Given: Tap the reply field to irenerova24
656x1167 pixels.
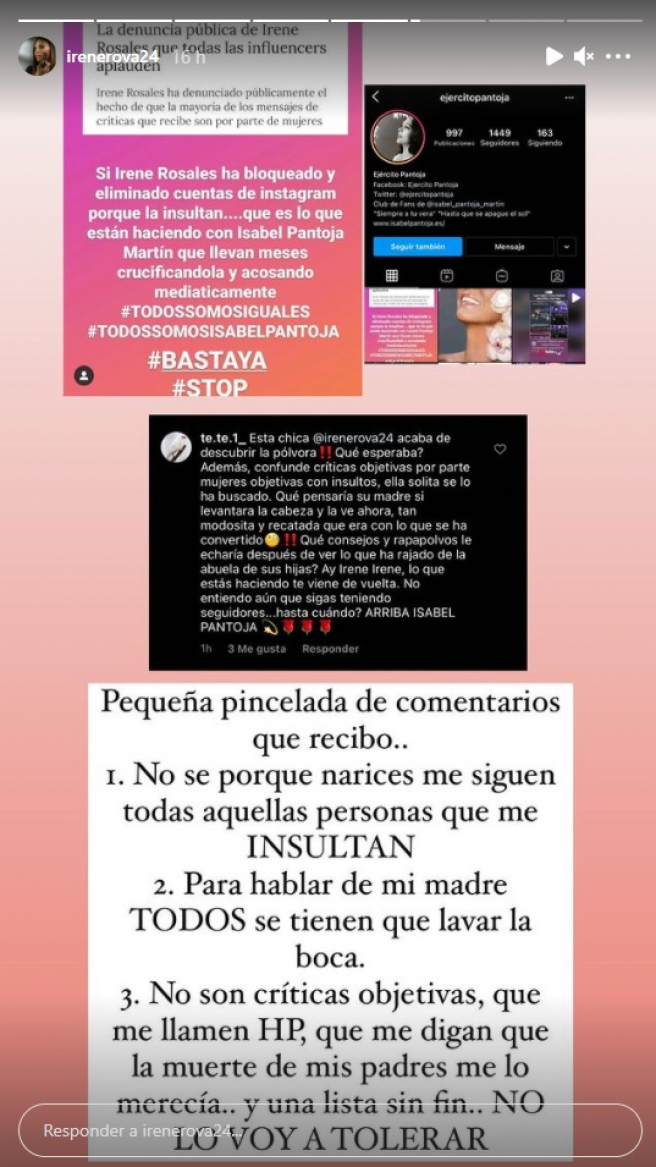Looking at the screenshot, I should tap(329, 1130).
